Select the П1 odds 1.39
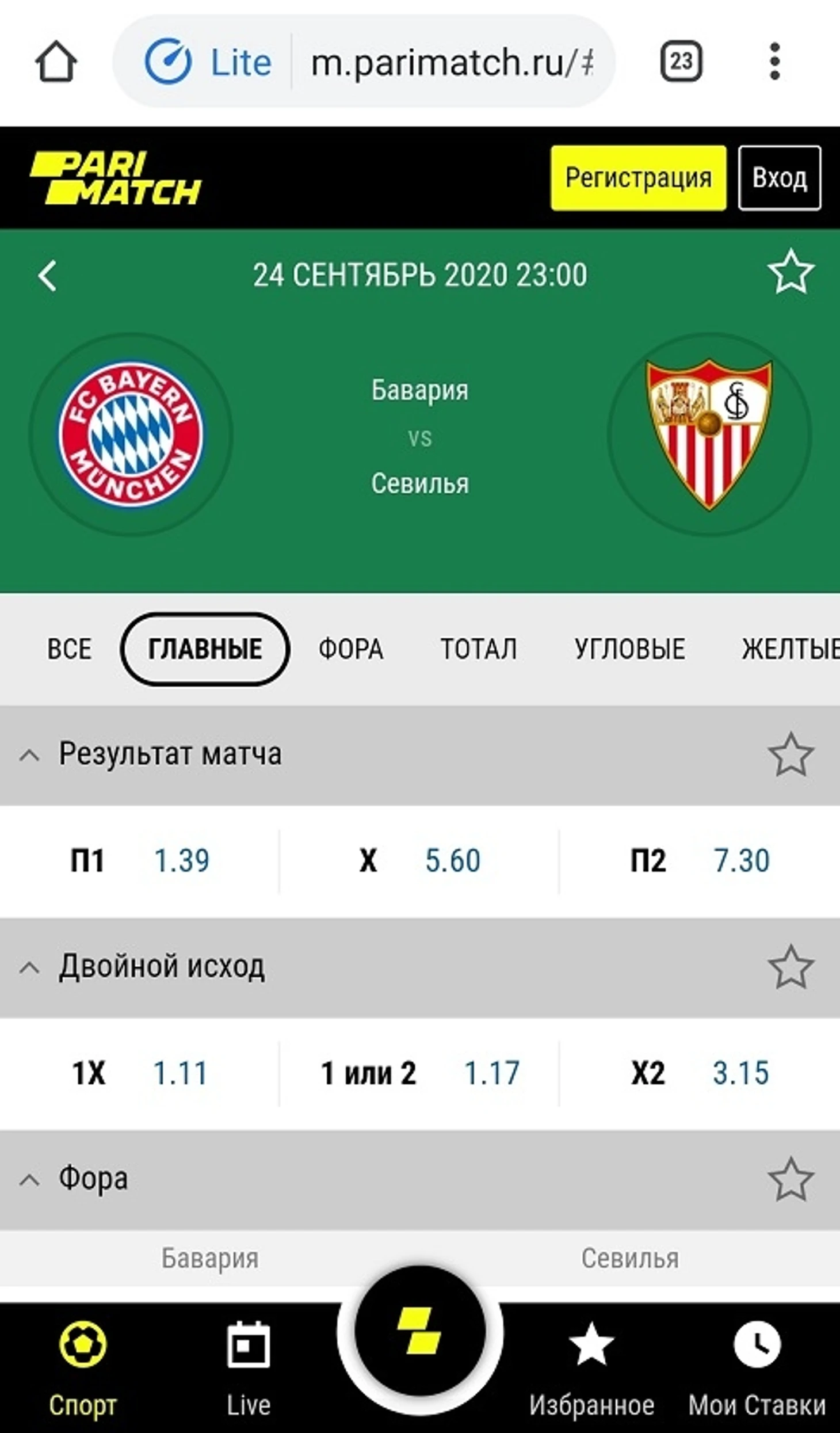 pos(140,861)
